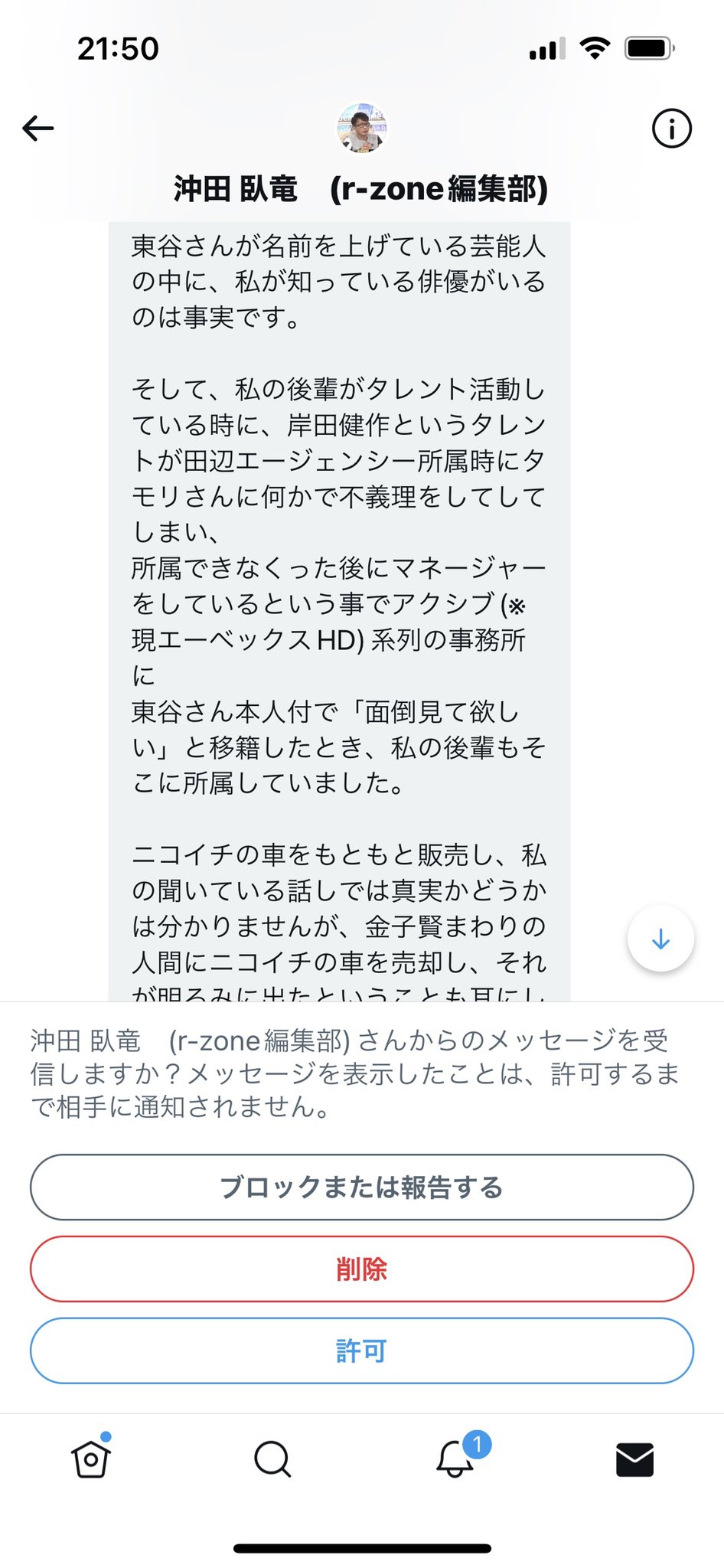Open conversation info icon

pos(671,128)
